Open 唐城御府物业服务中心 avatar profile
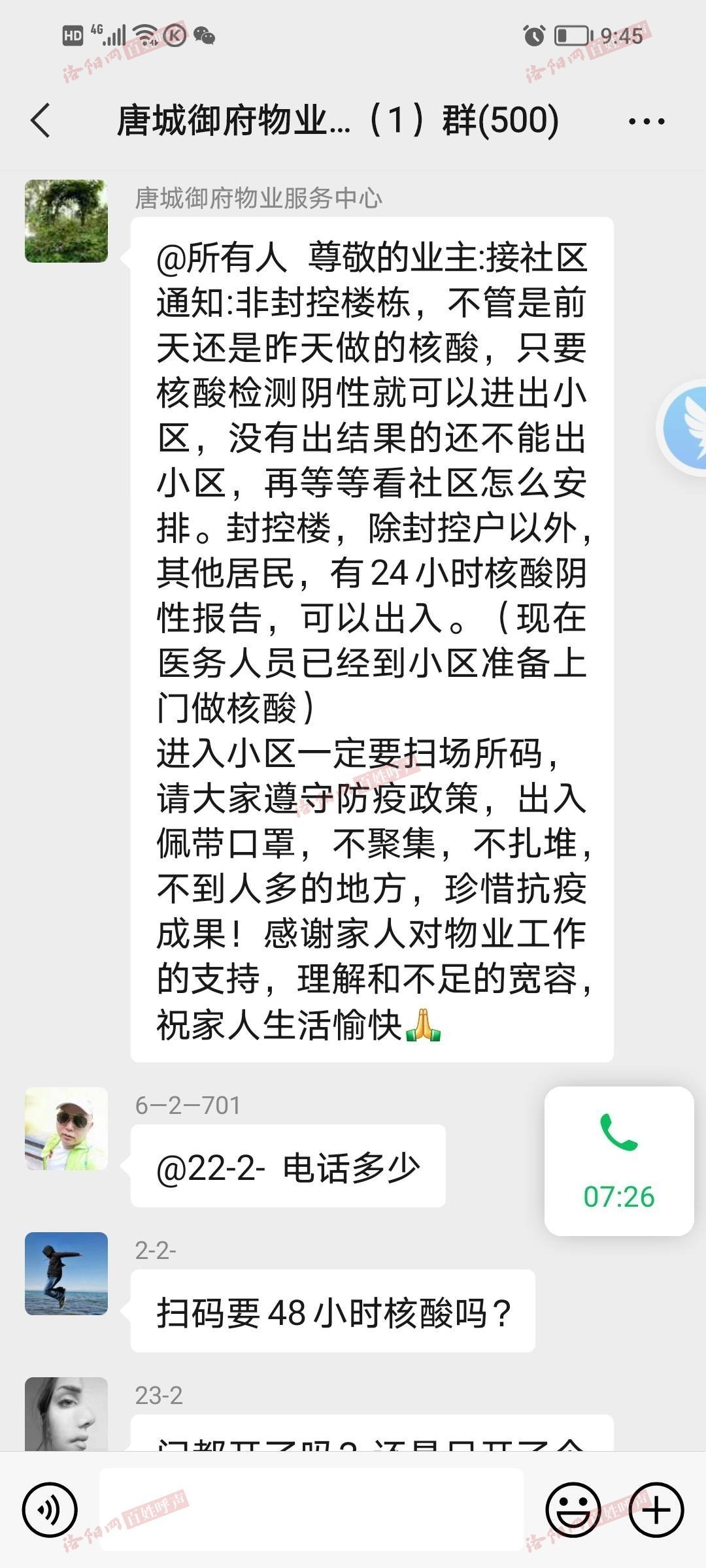Screen dimensions: 706x1568 66,221
